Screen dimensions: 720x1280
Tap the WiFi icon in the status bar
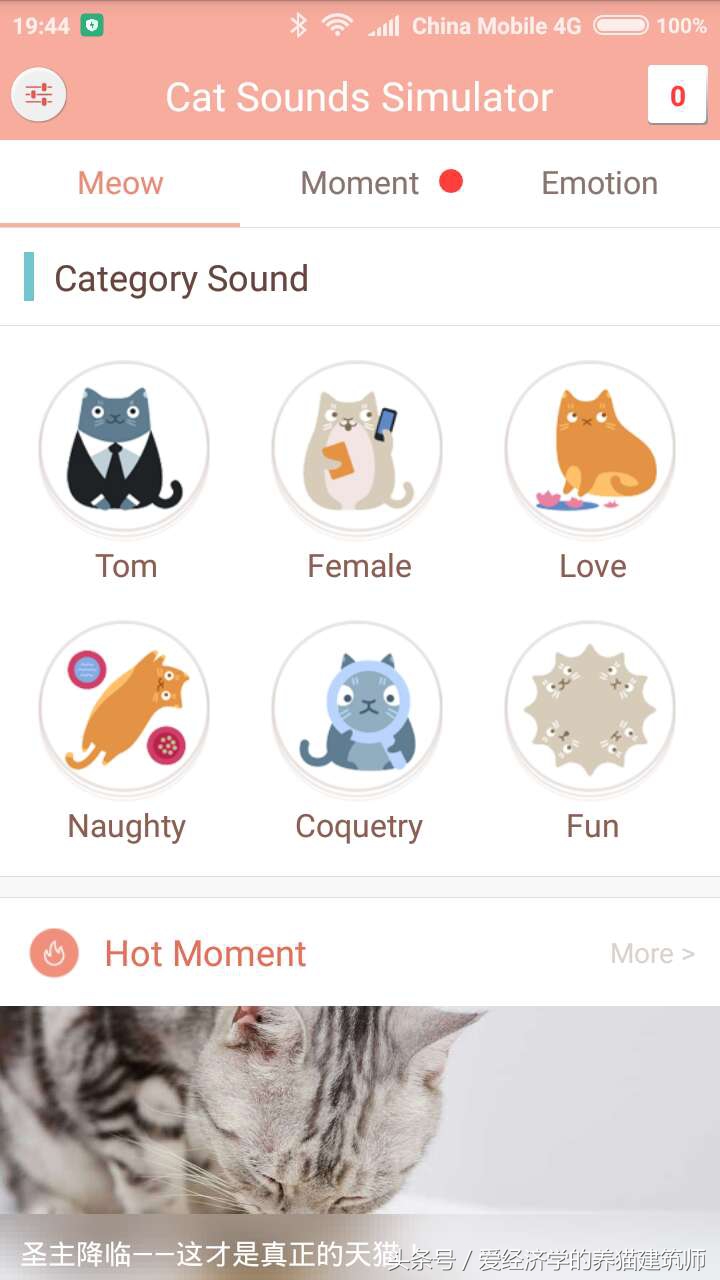(338, 26)
